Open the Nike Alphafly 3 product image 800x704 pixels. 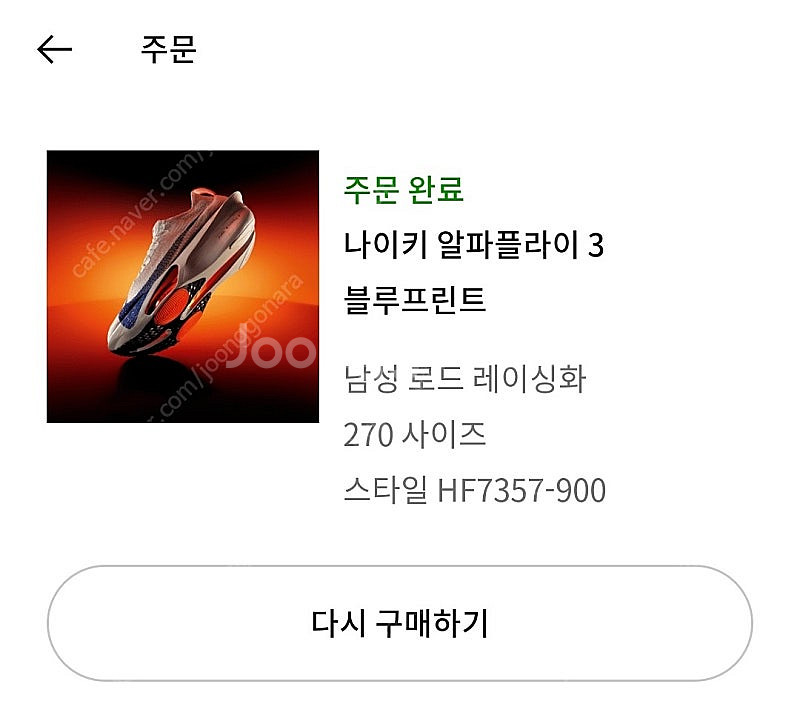pos(183,286)
